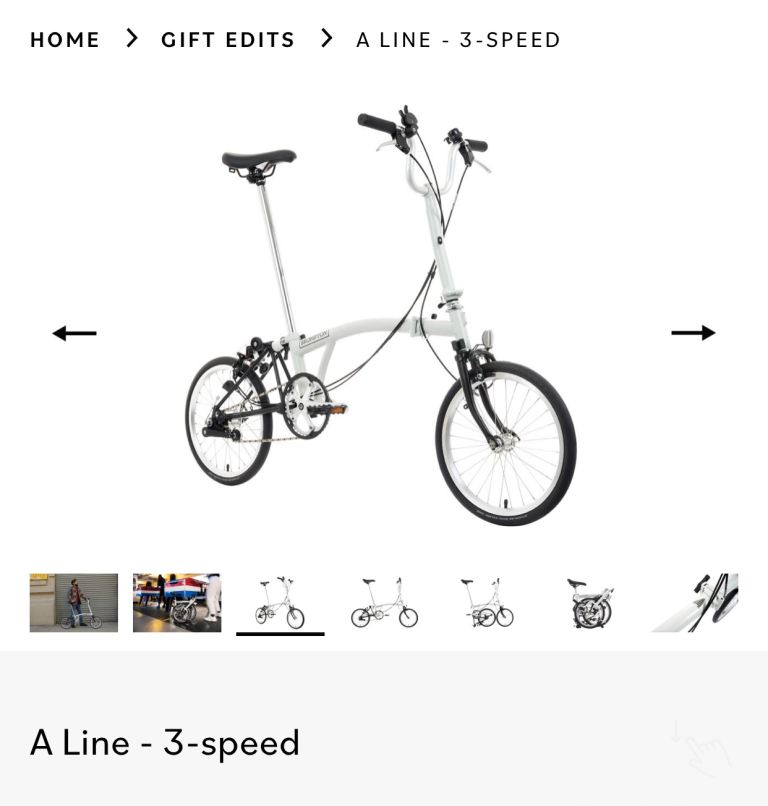The image size is (768, 806).
Task: Show the previous product image
Action: click(75, 333)
